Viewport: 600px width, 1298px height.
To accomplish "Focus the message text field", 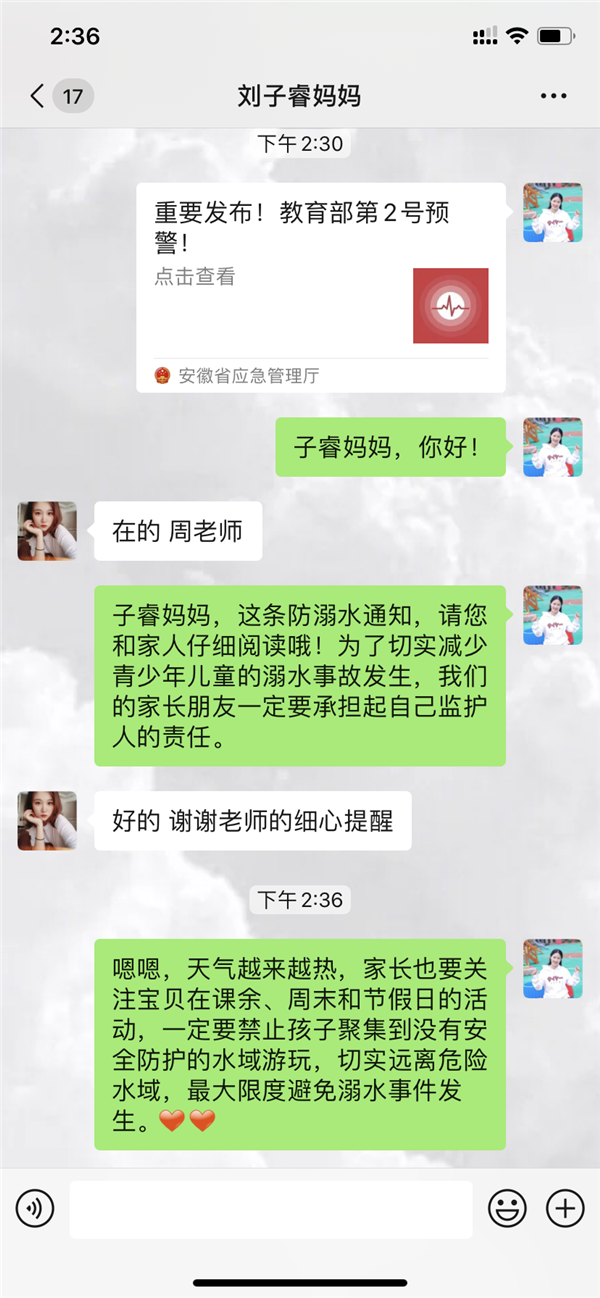I will pyautogui.click(x=270, y=1209).
